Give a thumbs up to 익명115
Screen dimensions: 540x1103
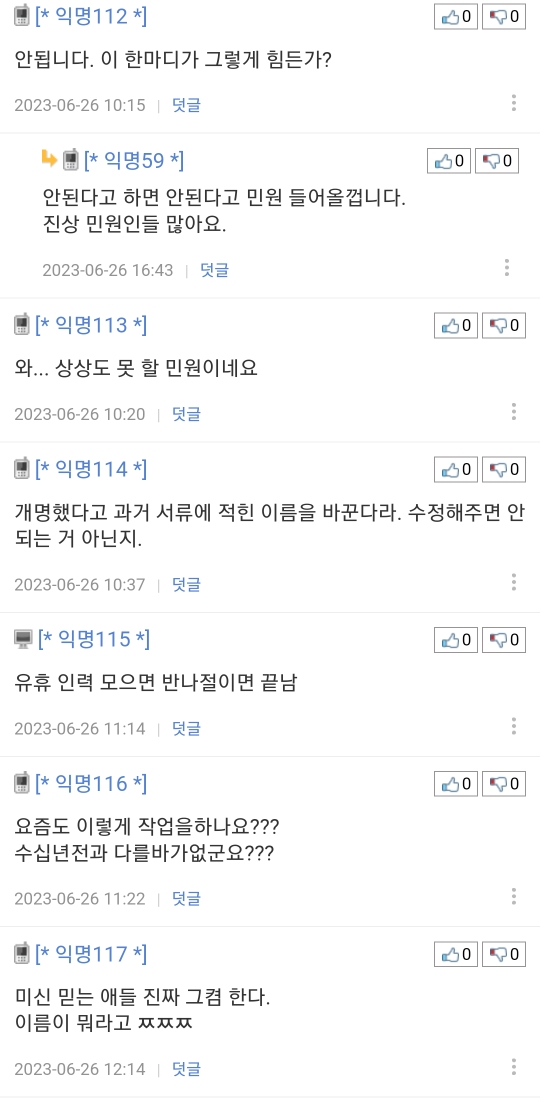point(456,640)
